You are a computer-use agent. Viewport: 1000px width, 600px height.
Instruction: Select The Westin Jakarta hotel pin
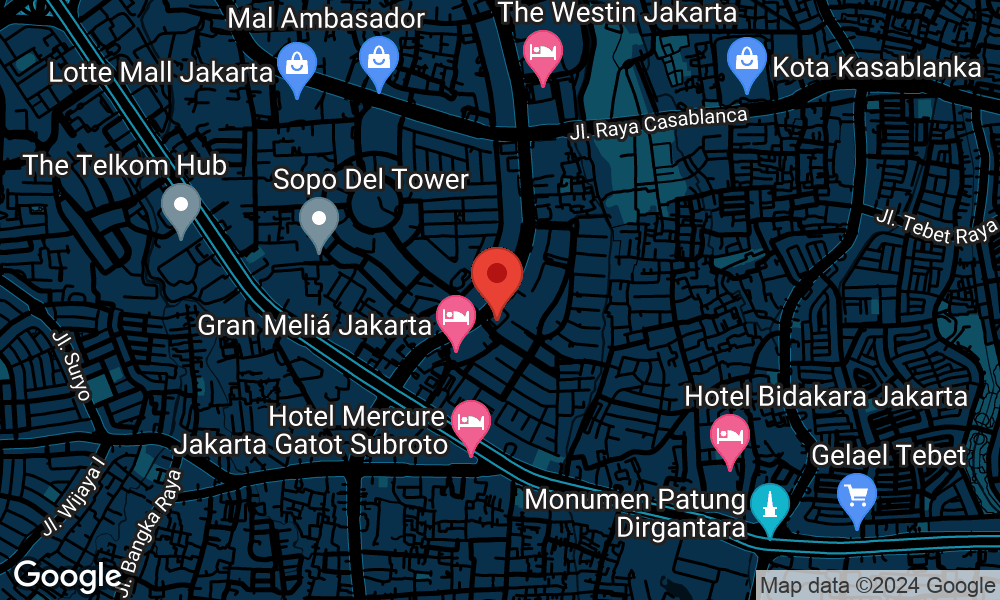(x=542, y=53)
